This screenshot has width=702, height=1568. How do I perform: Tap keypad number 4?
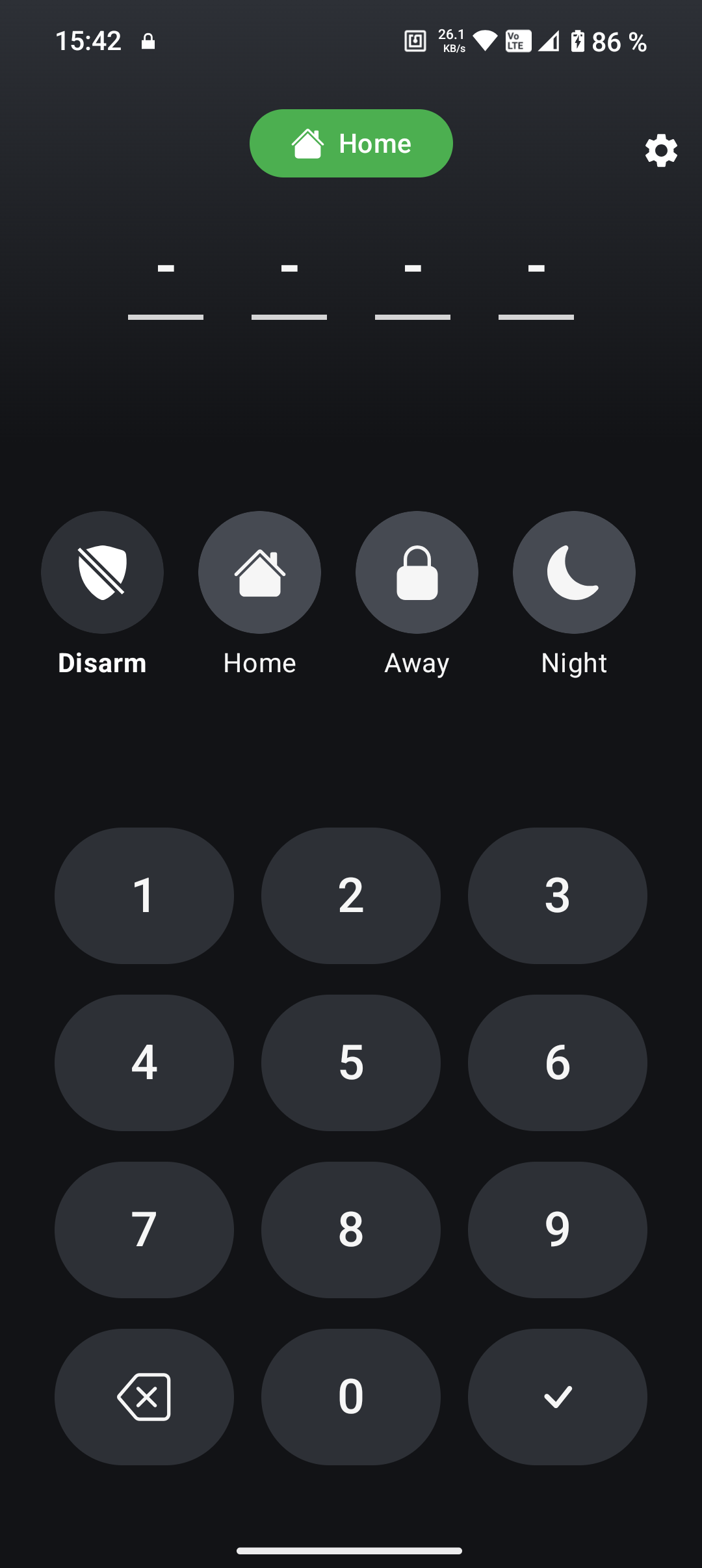(x=144, y=1062)
